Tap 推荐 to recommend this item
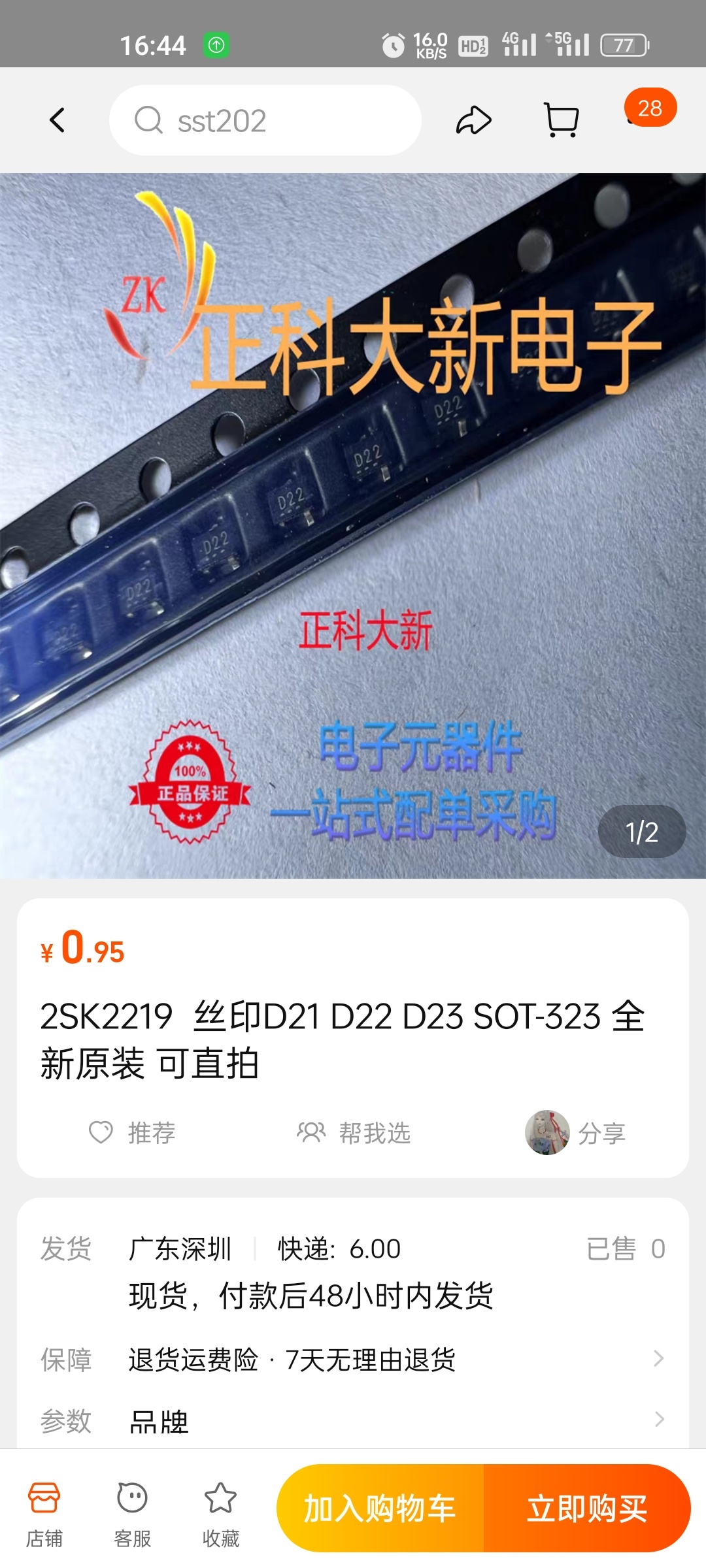The image size is (706, 1568). [x=133, y=1132]
